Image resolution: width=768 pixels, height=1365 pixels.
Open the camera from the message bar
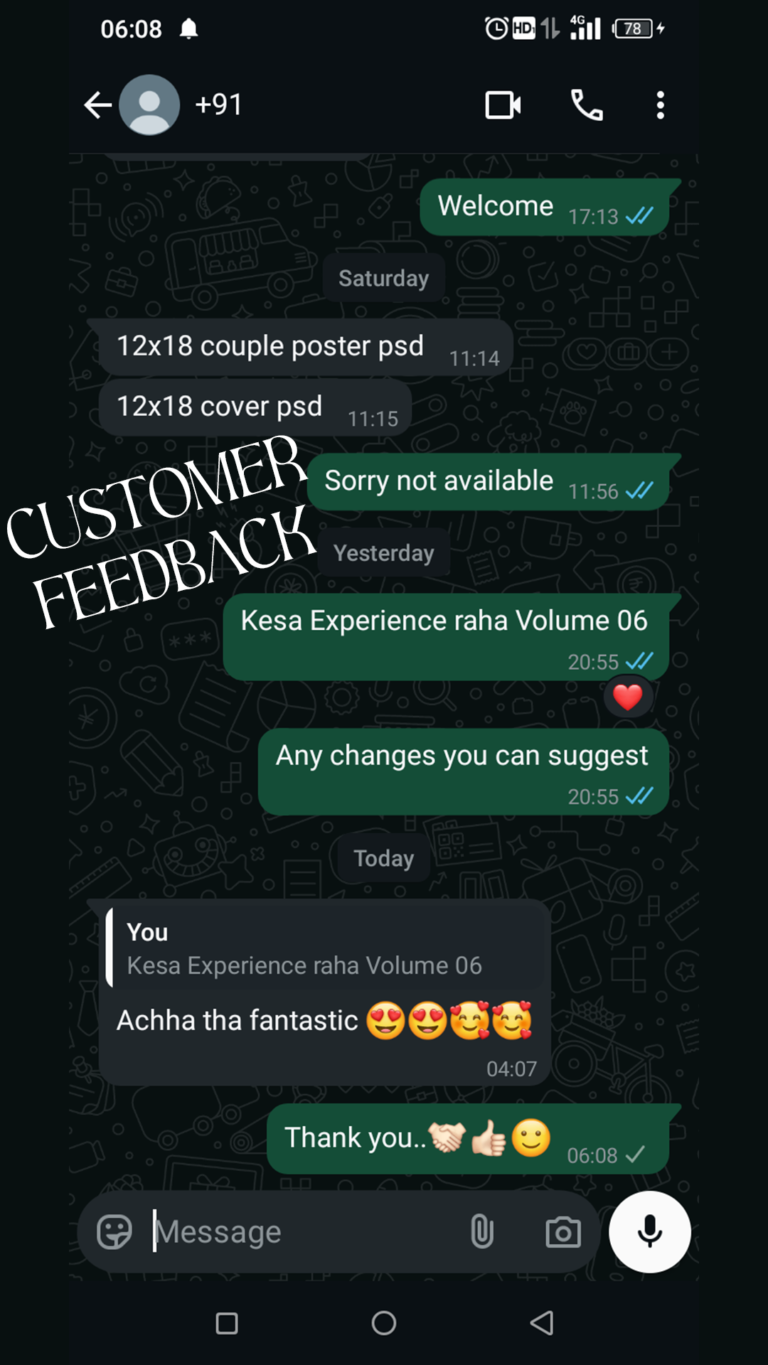(x=563, y=1232)
